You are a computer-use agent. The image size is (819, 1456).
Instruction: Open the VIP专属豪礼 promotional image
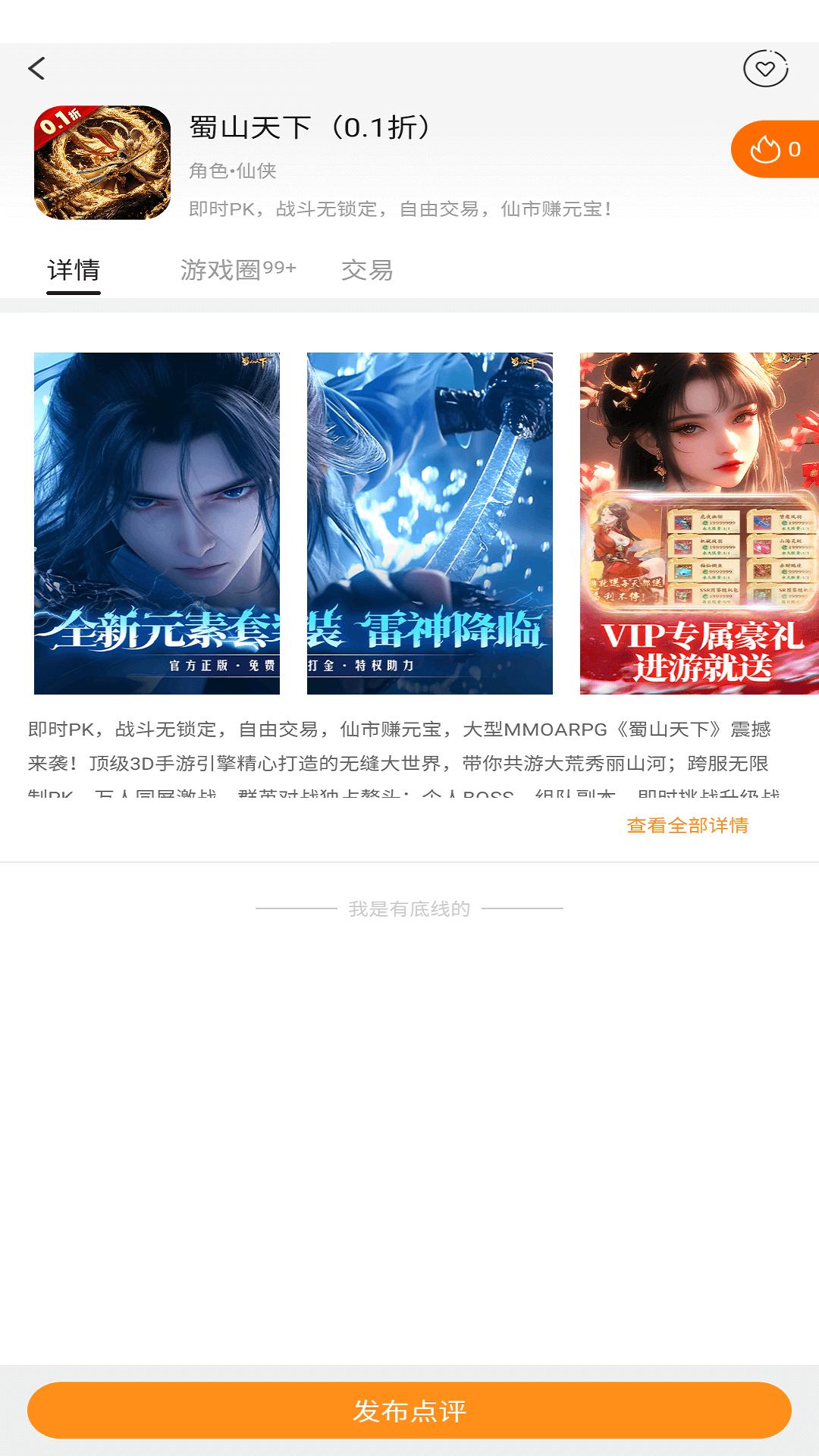point(698,522)
